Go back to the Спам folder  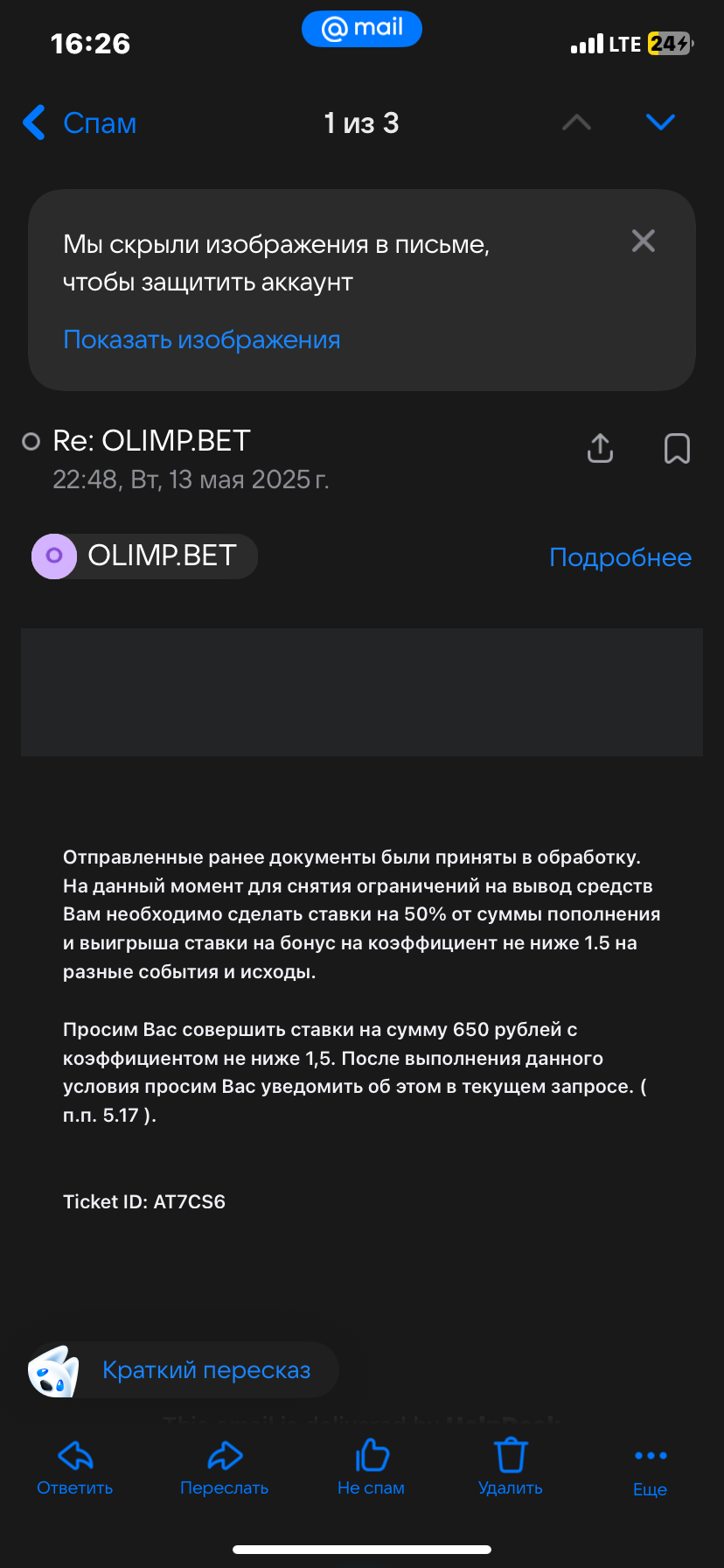coord(80,123)
